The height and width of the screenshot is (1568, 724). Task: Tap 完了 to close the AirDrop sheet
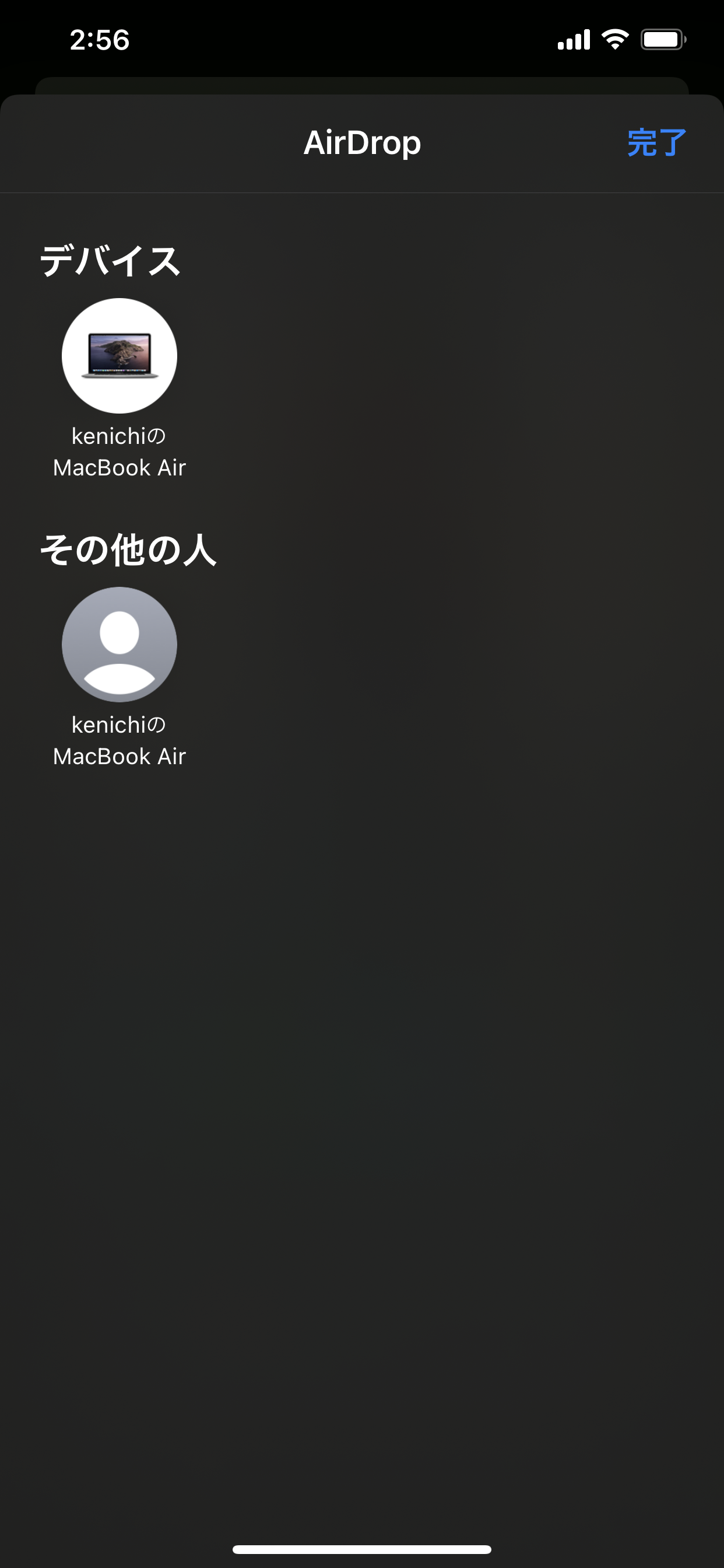656,143
